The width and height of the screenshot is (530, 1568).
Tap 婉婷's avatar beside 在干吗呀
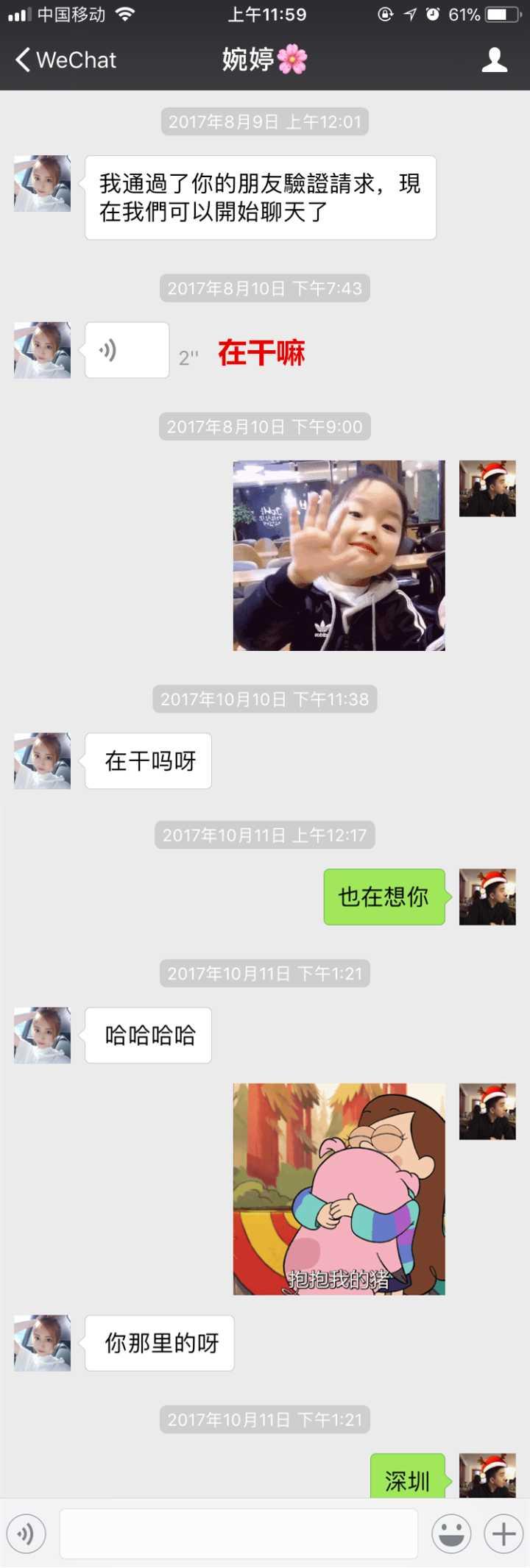pos(42,760)
